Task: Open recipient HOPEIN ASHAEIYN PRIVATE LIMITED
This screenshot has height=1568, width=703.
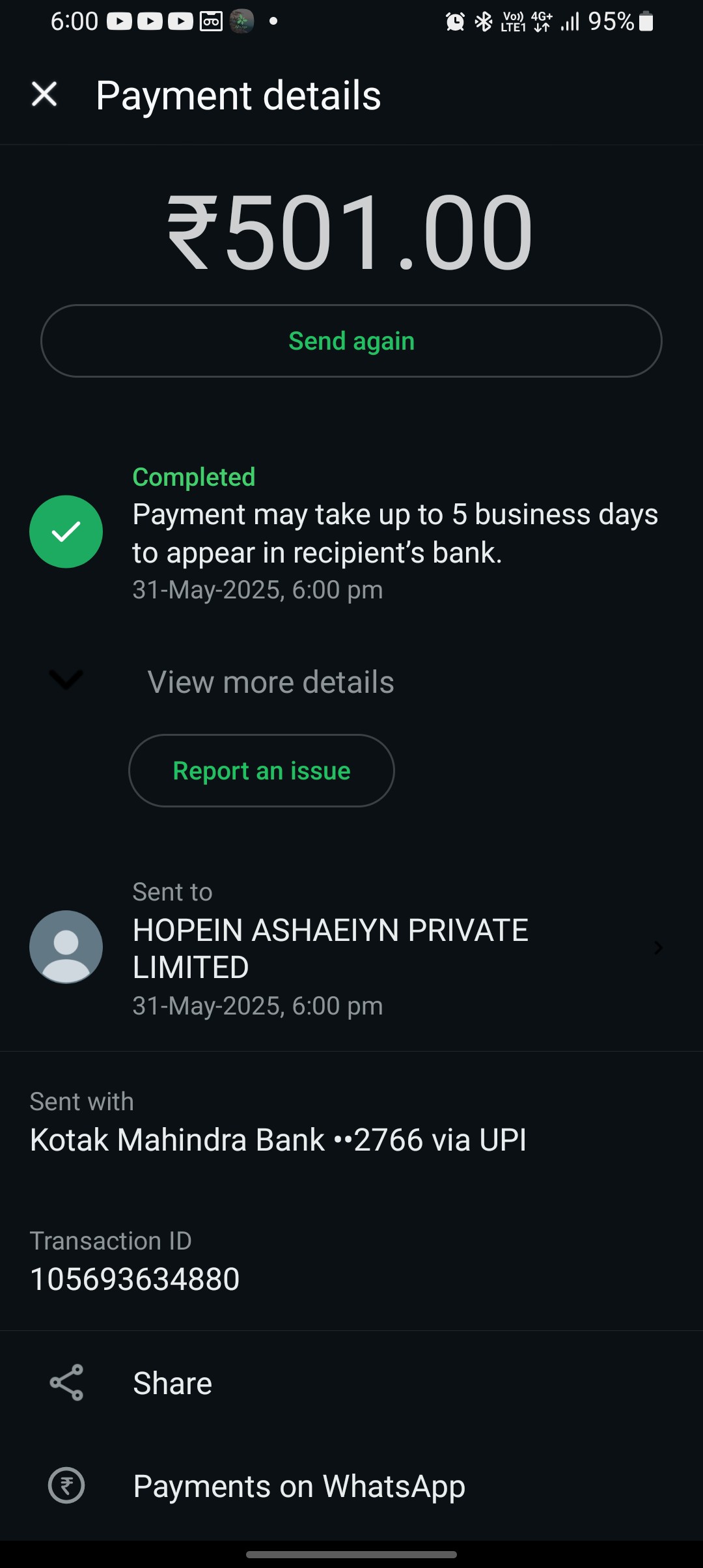Action: tap(351, 948)
